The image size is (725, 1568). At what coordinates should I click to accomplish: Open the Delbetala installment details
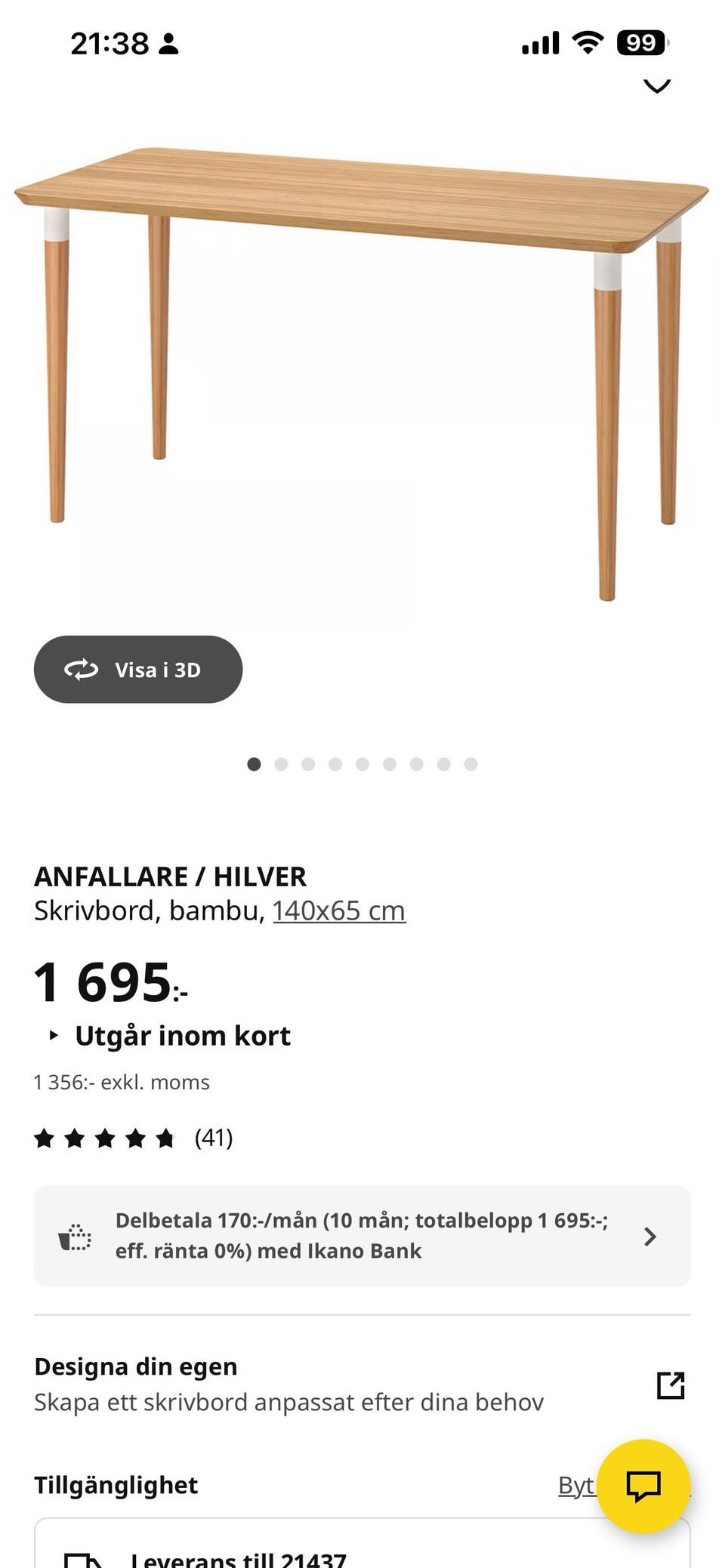[x=362, y=1235]
